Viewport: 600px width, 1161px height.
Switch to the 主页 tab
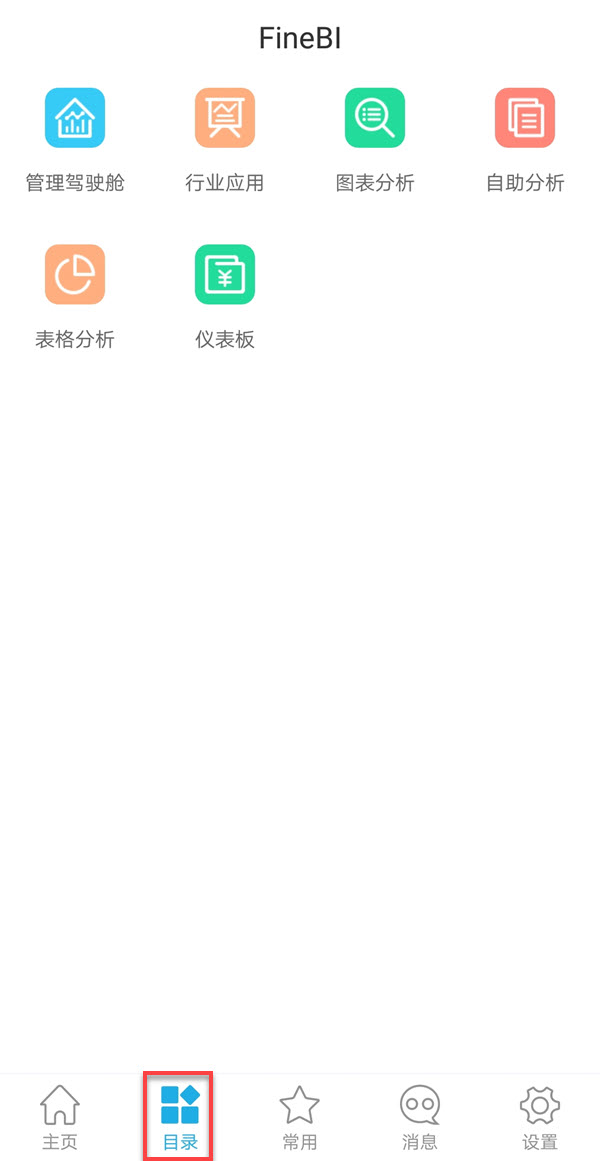tap(60, 1115)
